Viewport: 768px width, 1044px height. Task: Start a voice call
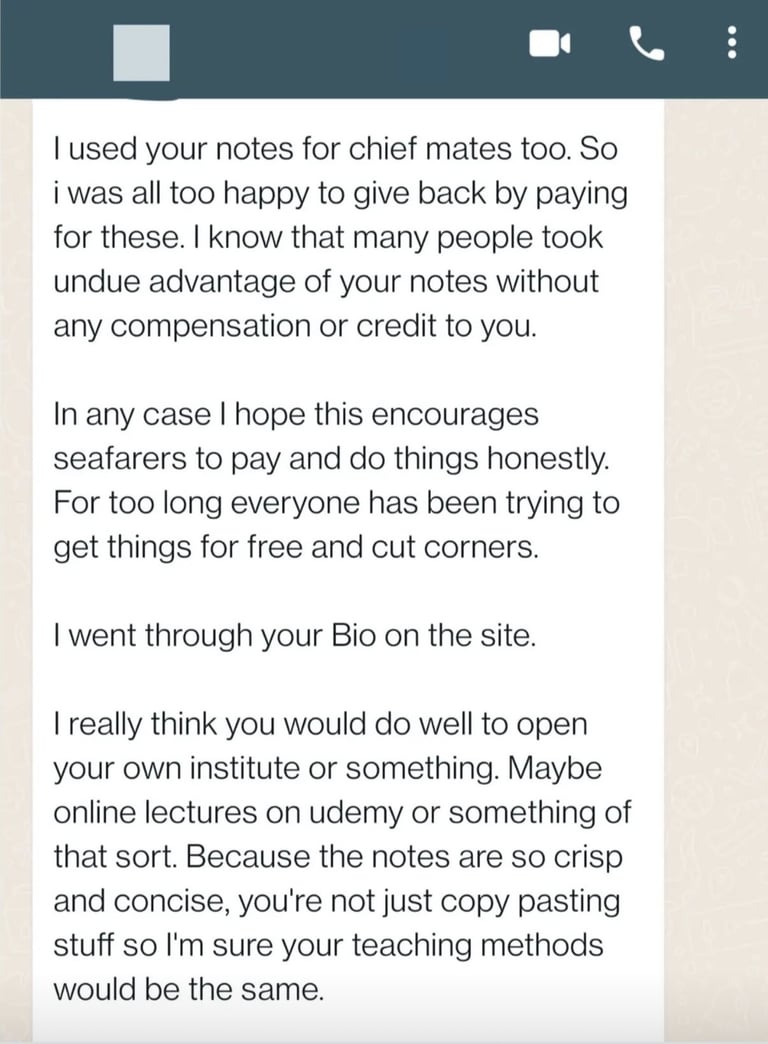pyautogui.click(x=644, y=43)
